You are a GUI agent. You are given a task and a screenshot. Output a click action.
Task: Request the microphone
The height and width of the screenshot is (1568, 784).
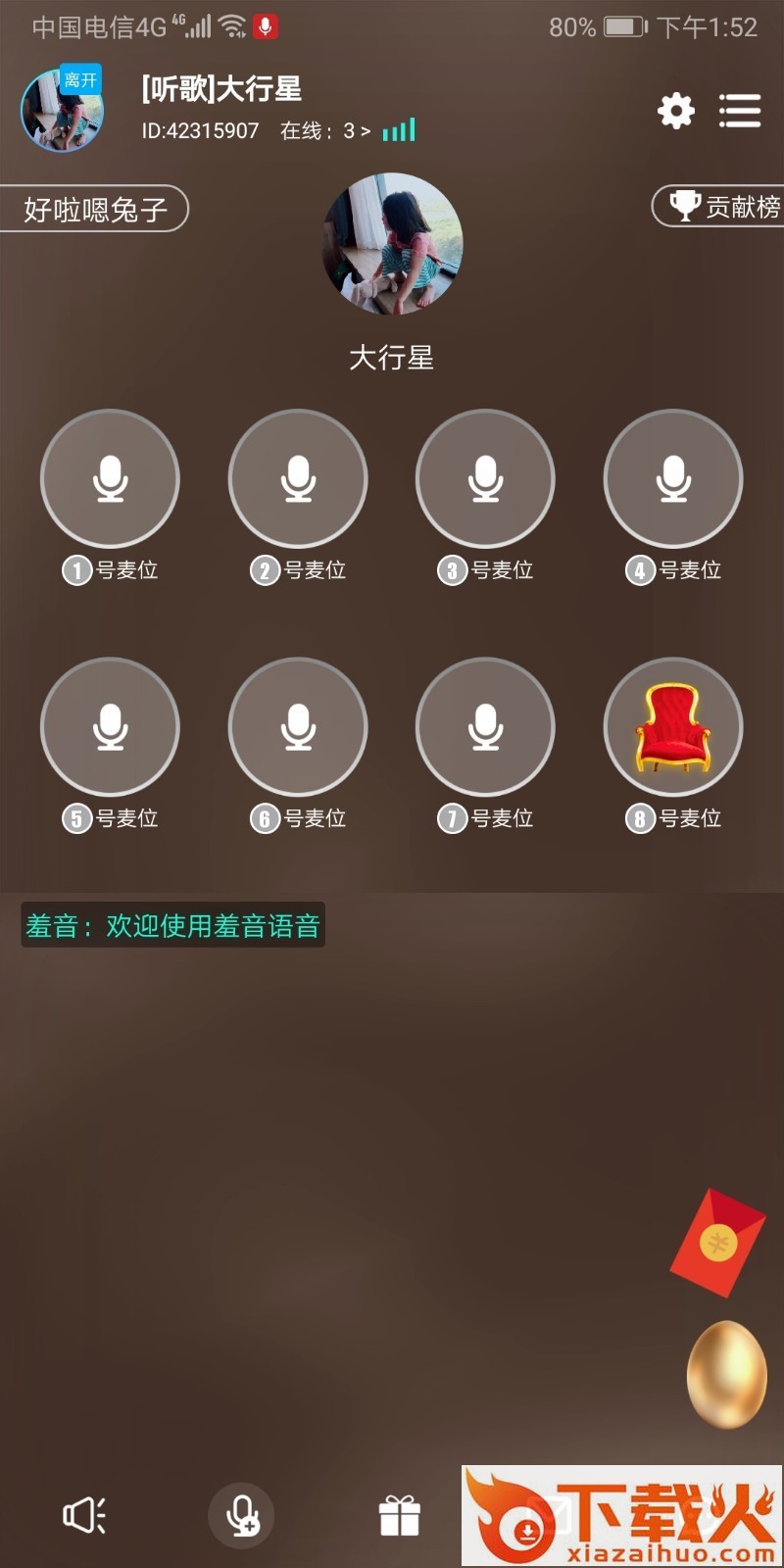tap(242, 1515)
